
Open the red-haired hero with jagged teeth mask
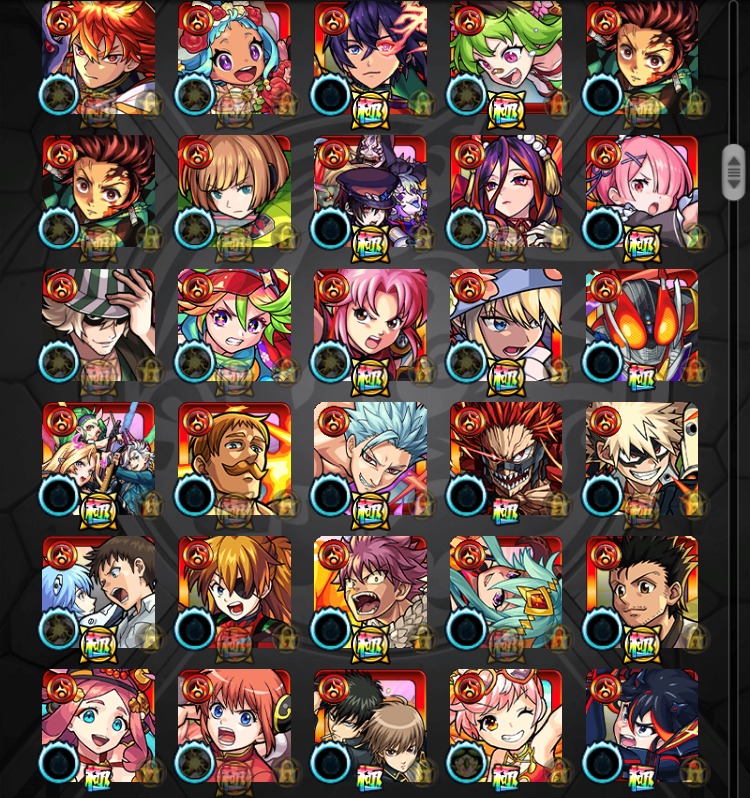tap(506, 459)
